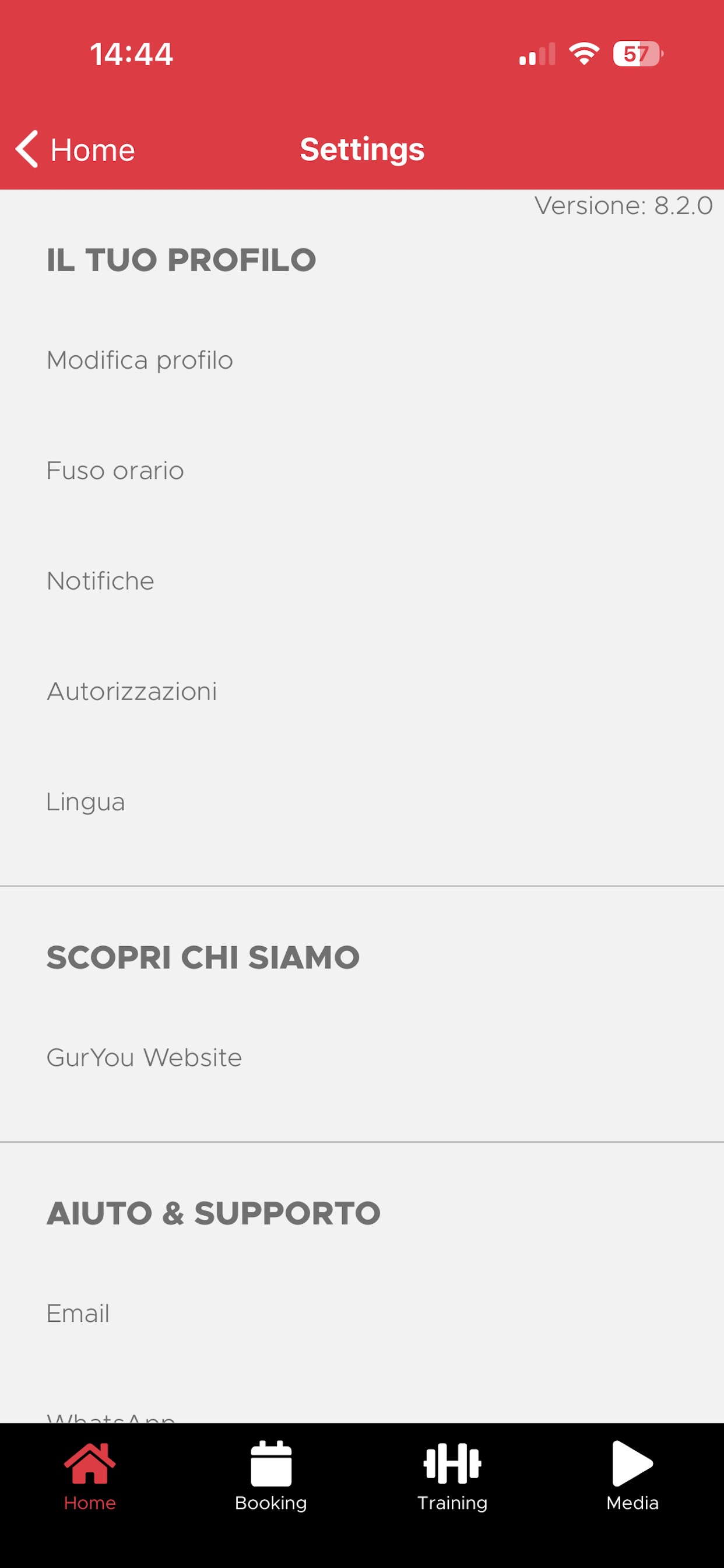Go back to Home via the back arrow
Image resolution: width=724 pixels, height=1568 pixels.
(x=75, y=149)
